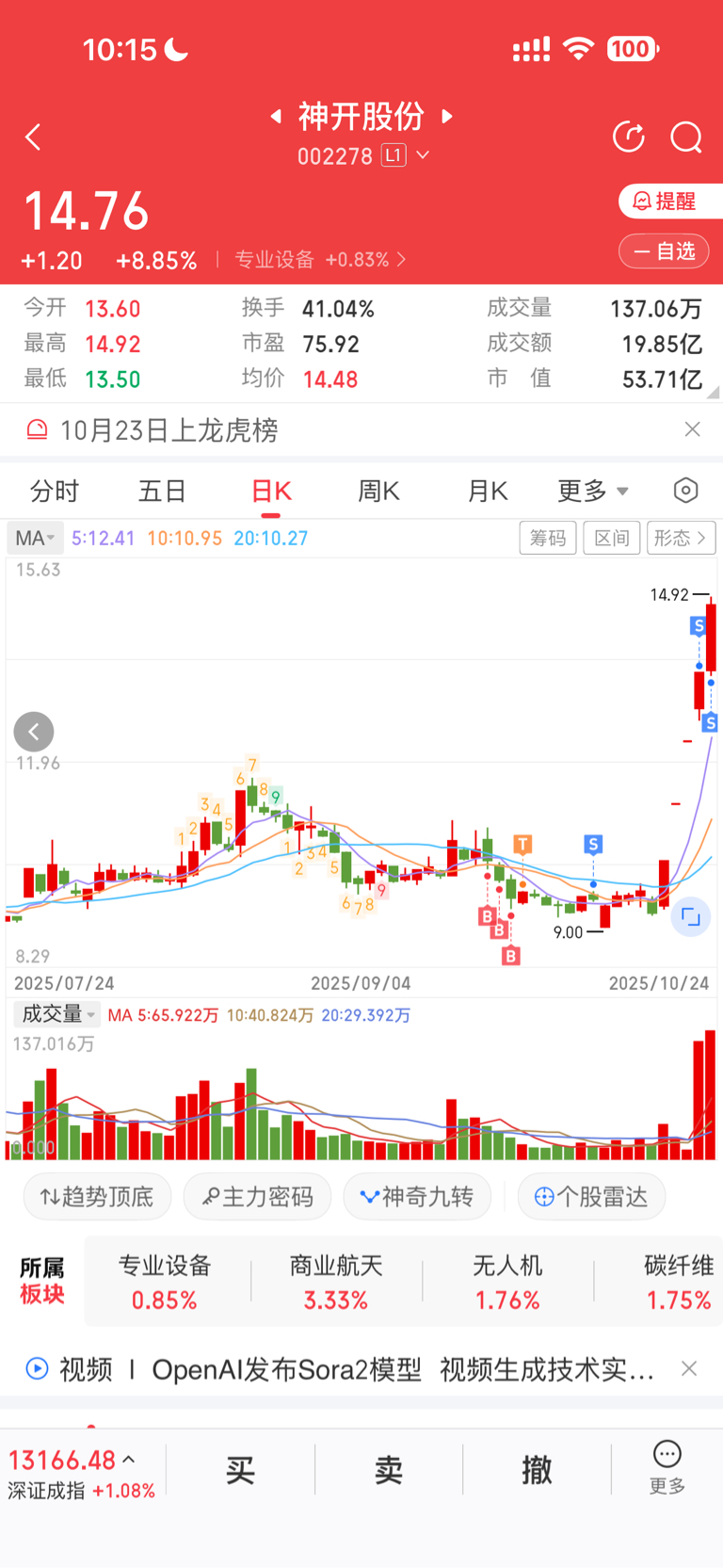The height and width of the screenshot is (1568, 723).
Task: Open chart settings hexagon icon
Action: 685,491
